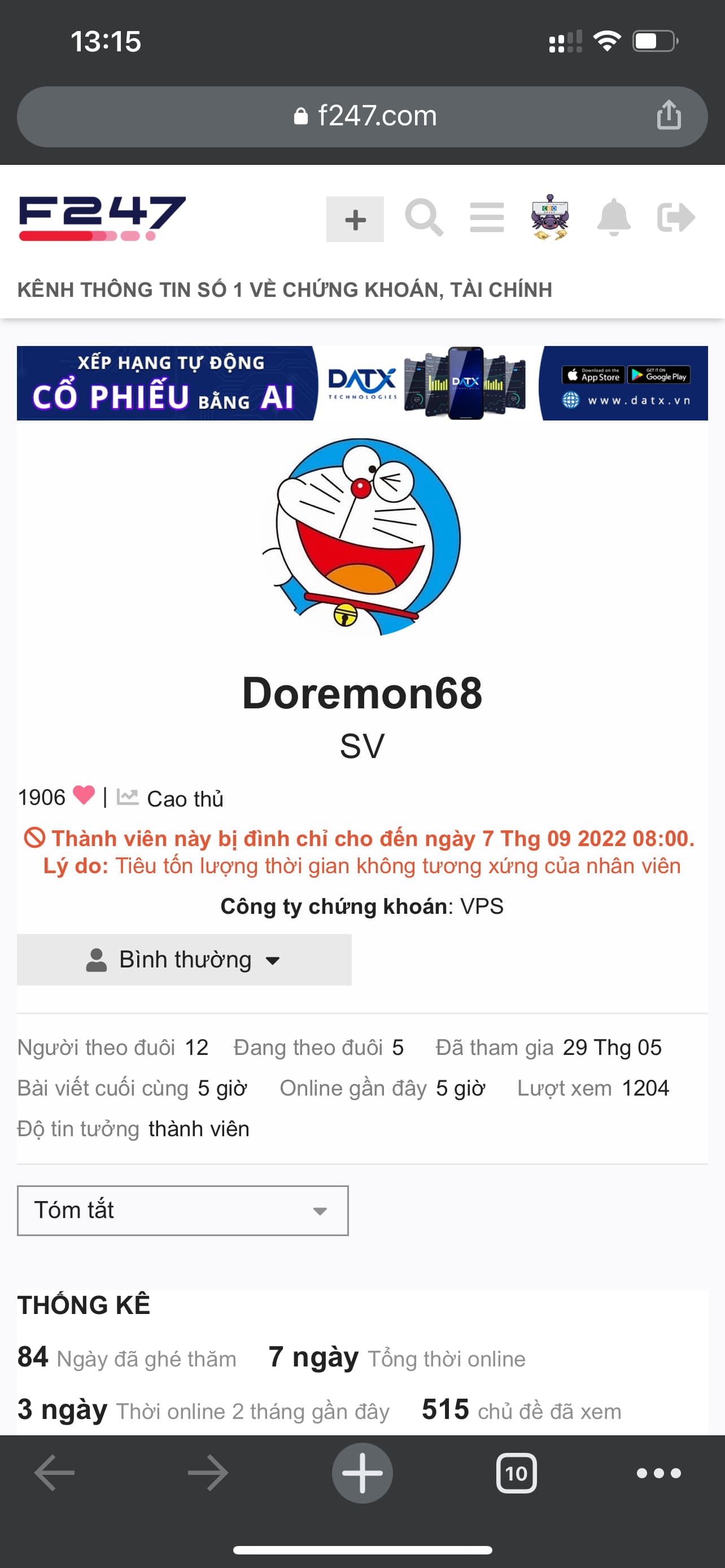Go back to the previous page
The width and height of the screenshot is (725, 1568).
[x=54, y=1473]
